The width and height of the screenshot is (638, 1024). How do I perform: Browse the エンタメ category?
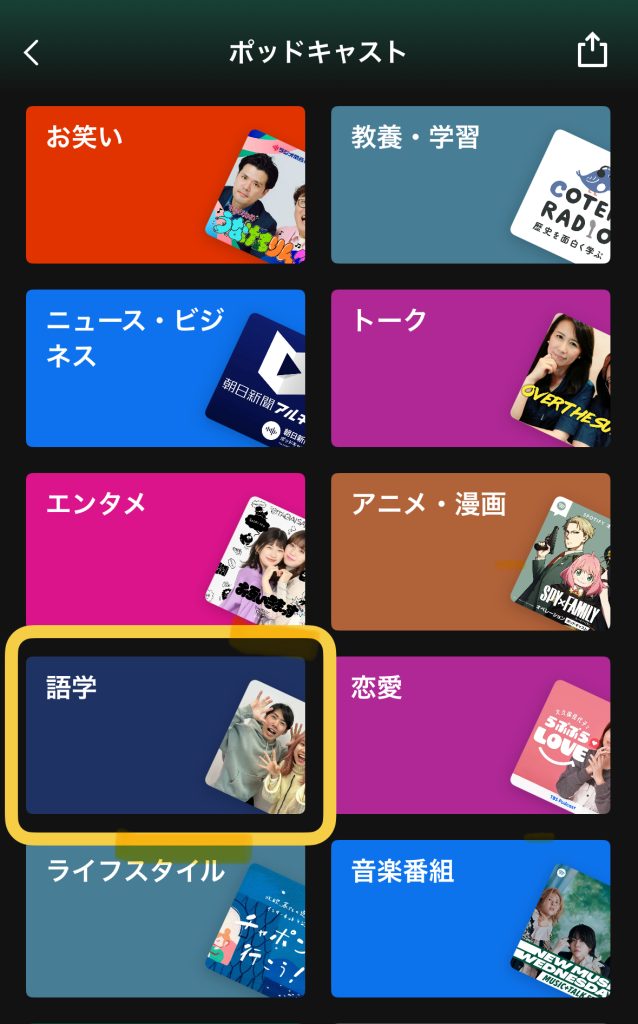pyautogui.click(x=165, y=551)
